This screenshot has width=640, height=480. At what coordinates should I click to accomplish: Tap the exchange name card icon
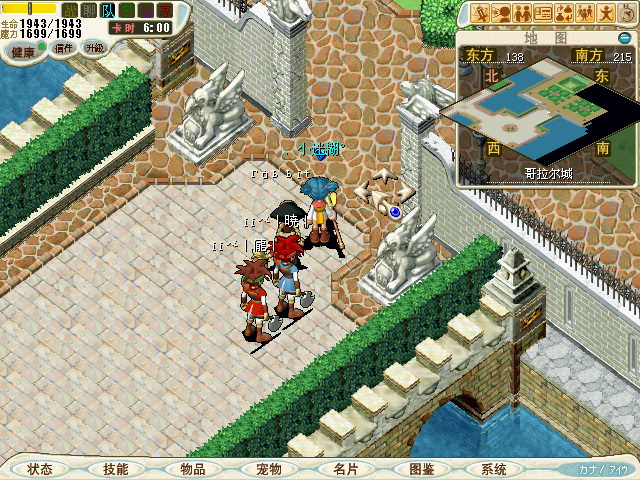(x=543, y=14)
